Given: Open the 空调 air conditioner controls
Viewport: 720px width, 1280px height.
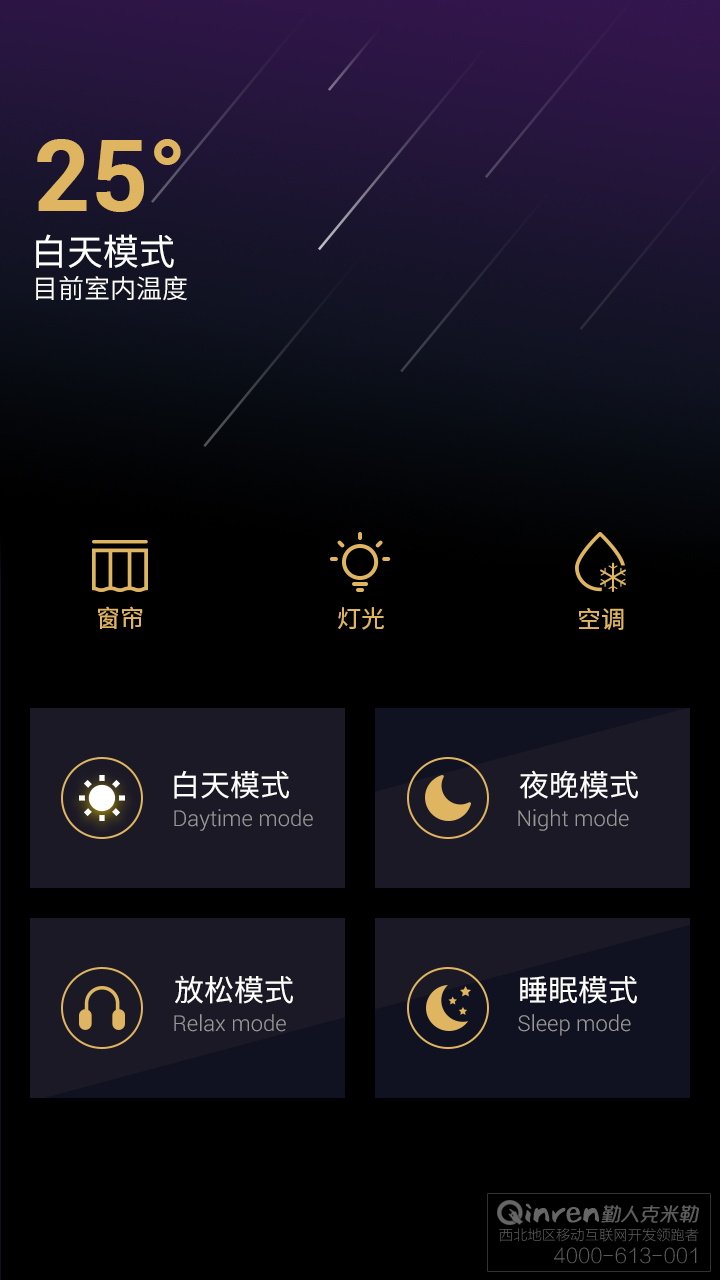Looking at the screenshot, I should pos(601,582).
